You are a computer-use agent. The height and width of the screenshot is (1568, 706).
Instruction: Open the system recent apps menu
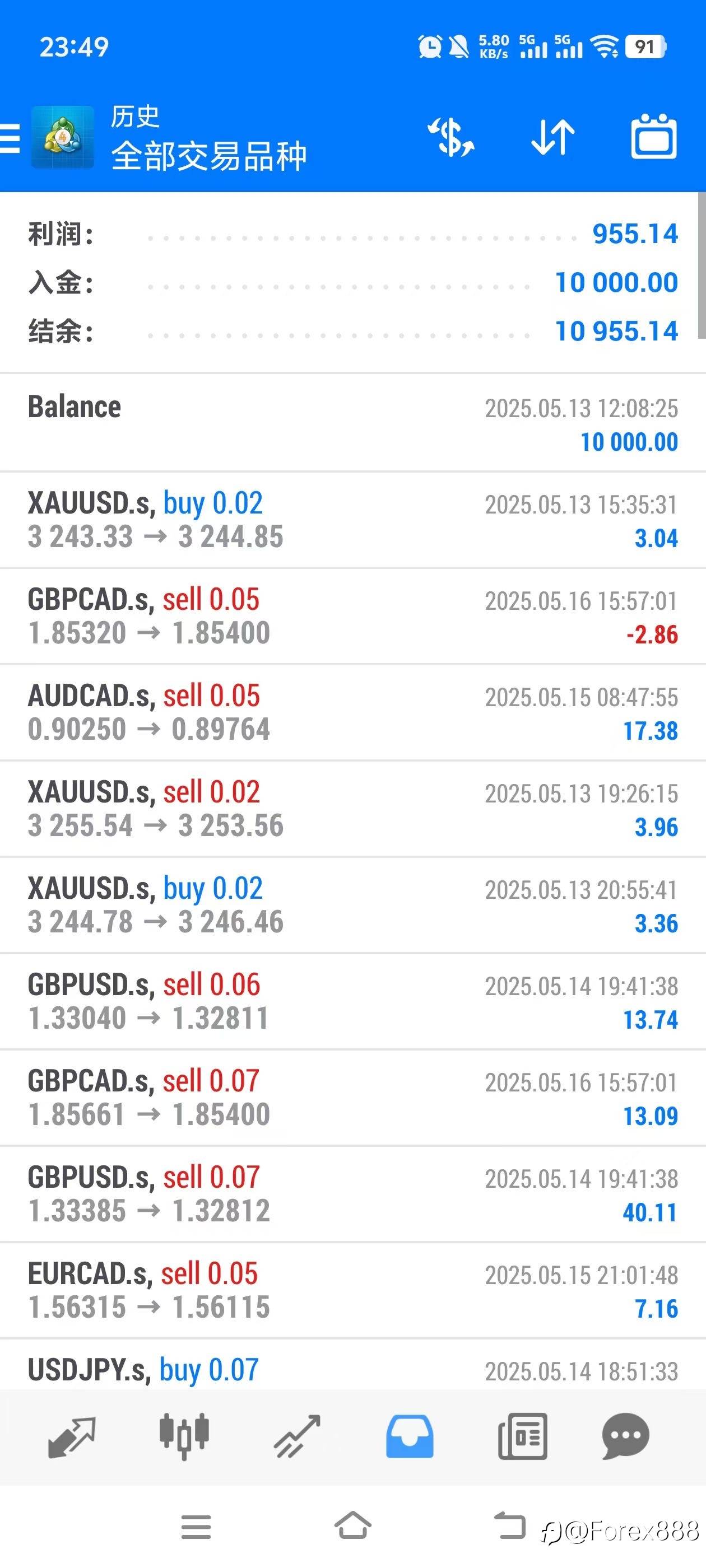(196, 1527)
